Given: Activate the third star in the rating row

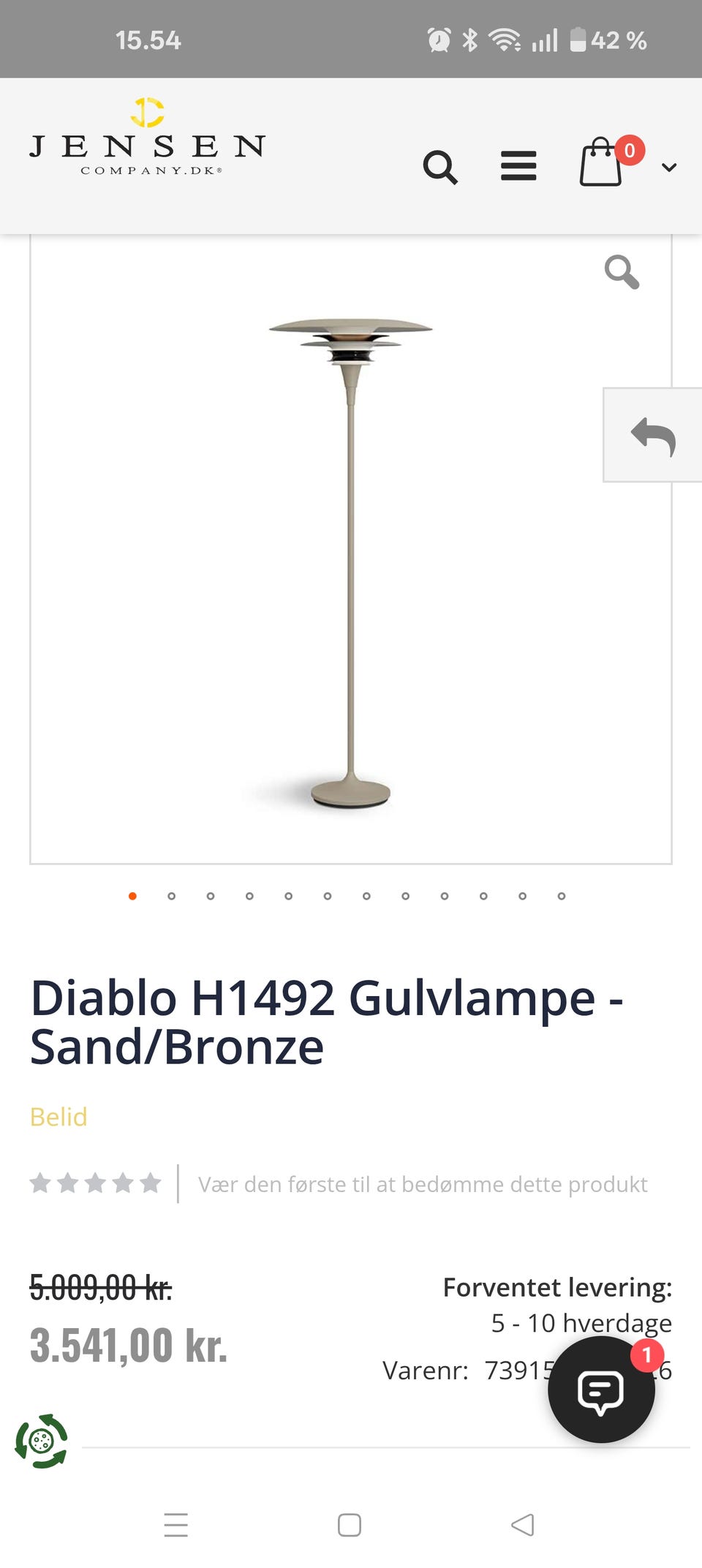Looking at the screenshot, I should [94, 1181].
